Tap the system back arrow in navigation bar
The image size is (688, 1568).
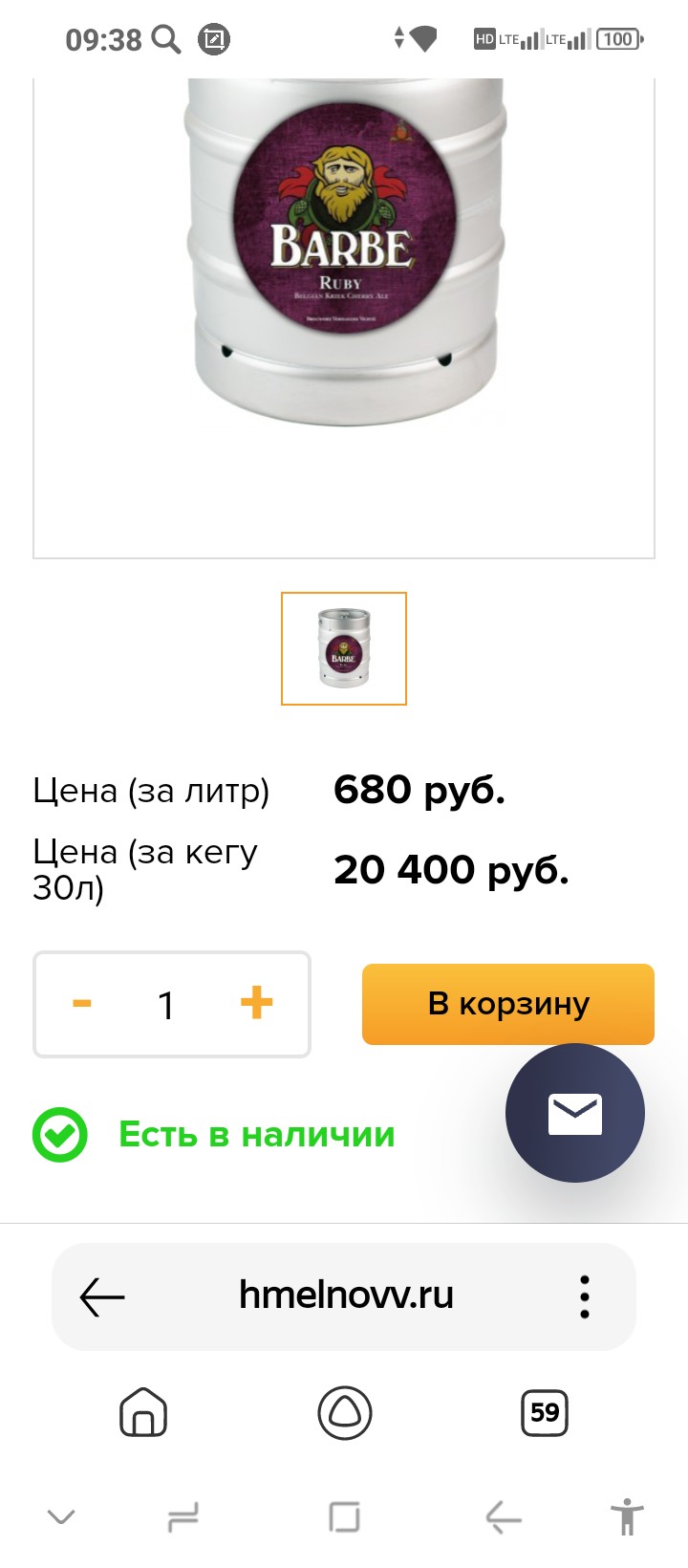click(504, 1516)
